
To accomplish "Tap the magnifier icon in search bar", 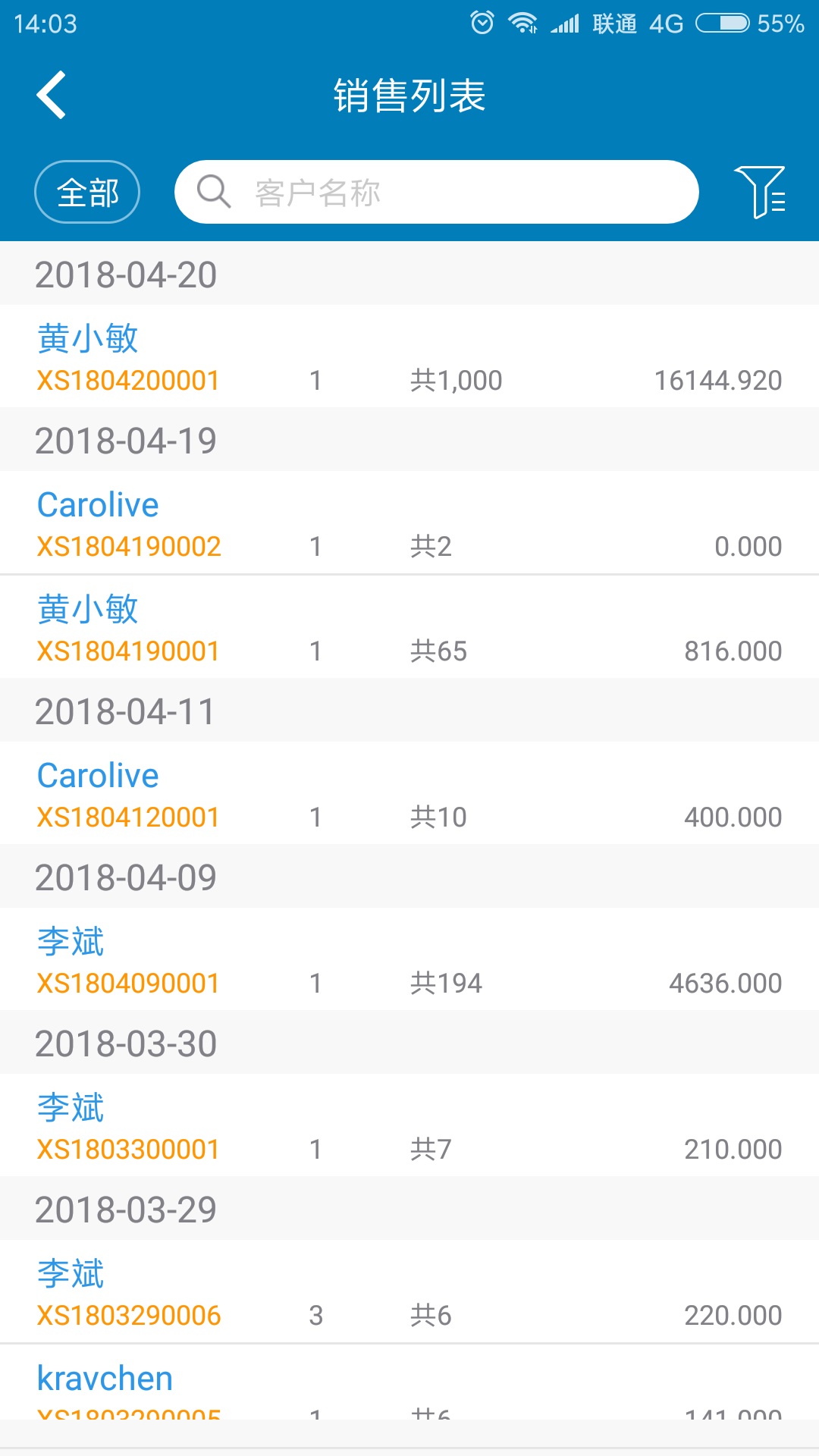I will point(215,192).
